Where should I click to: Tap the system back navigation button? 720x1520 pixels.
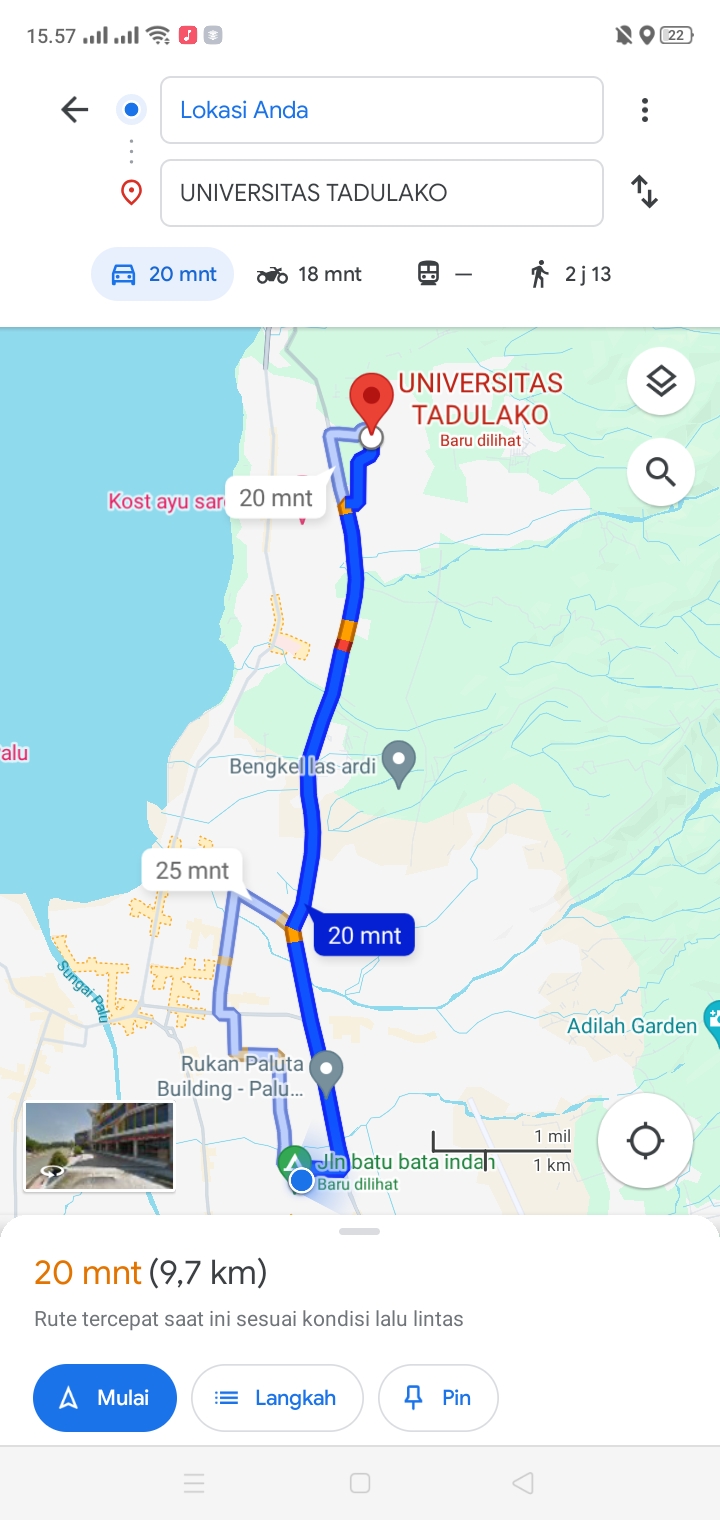pos(522,1483)
